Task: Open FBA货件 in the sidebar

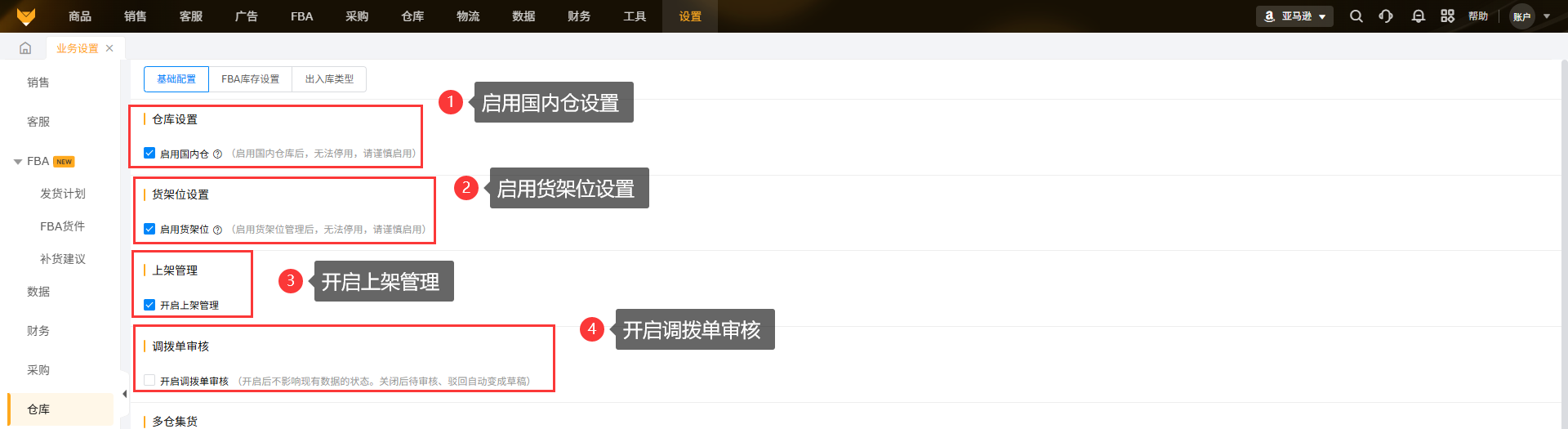Action: [x=63, y=226]
